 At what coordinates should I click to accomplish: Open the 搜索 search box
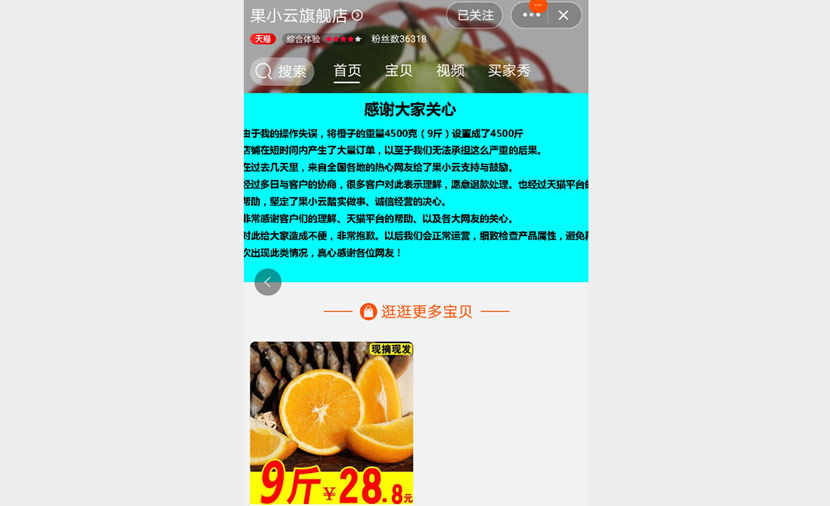coord(282,71)
